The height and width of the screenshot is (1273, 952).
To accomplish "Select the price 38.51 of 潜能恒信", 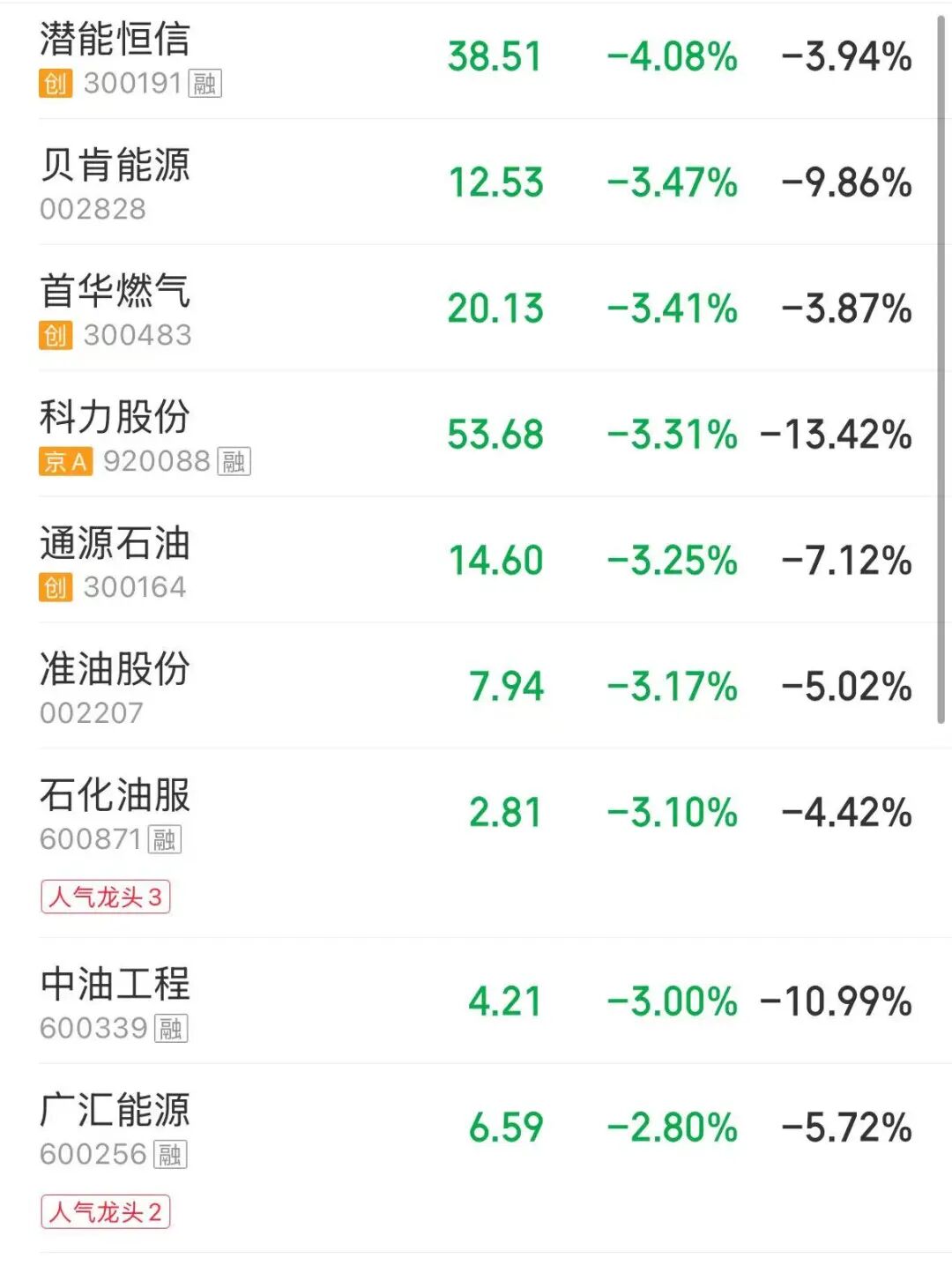I will click(495, 56).
